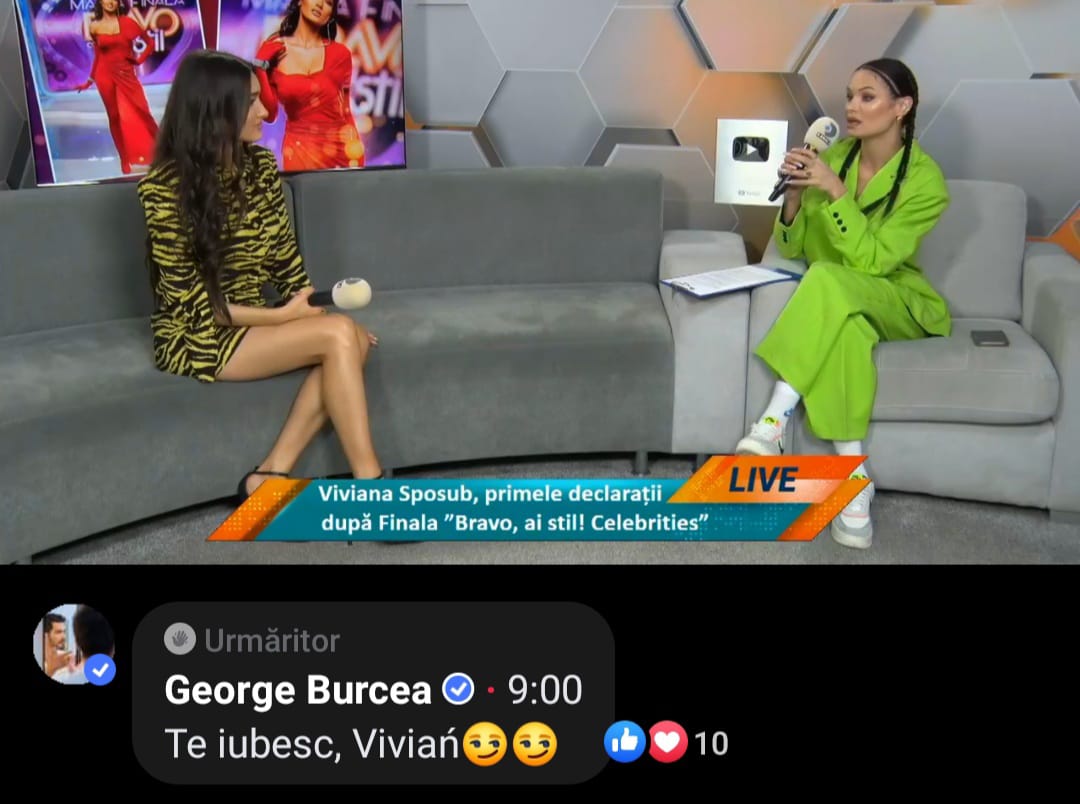Tap the live video to show player controls
Screen dimensions: 1080x804
(540, 280)
